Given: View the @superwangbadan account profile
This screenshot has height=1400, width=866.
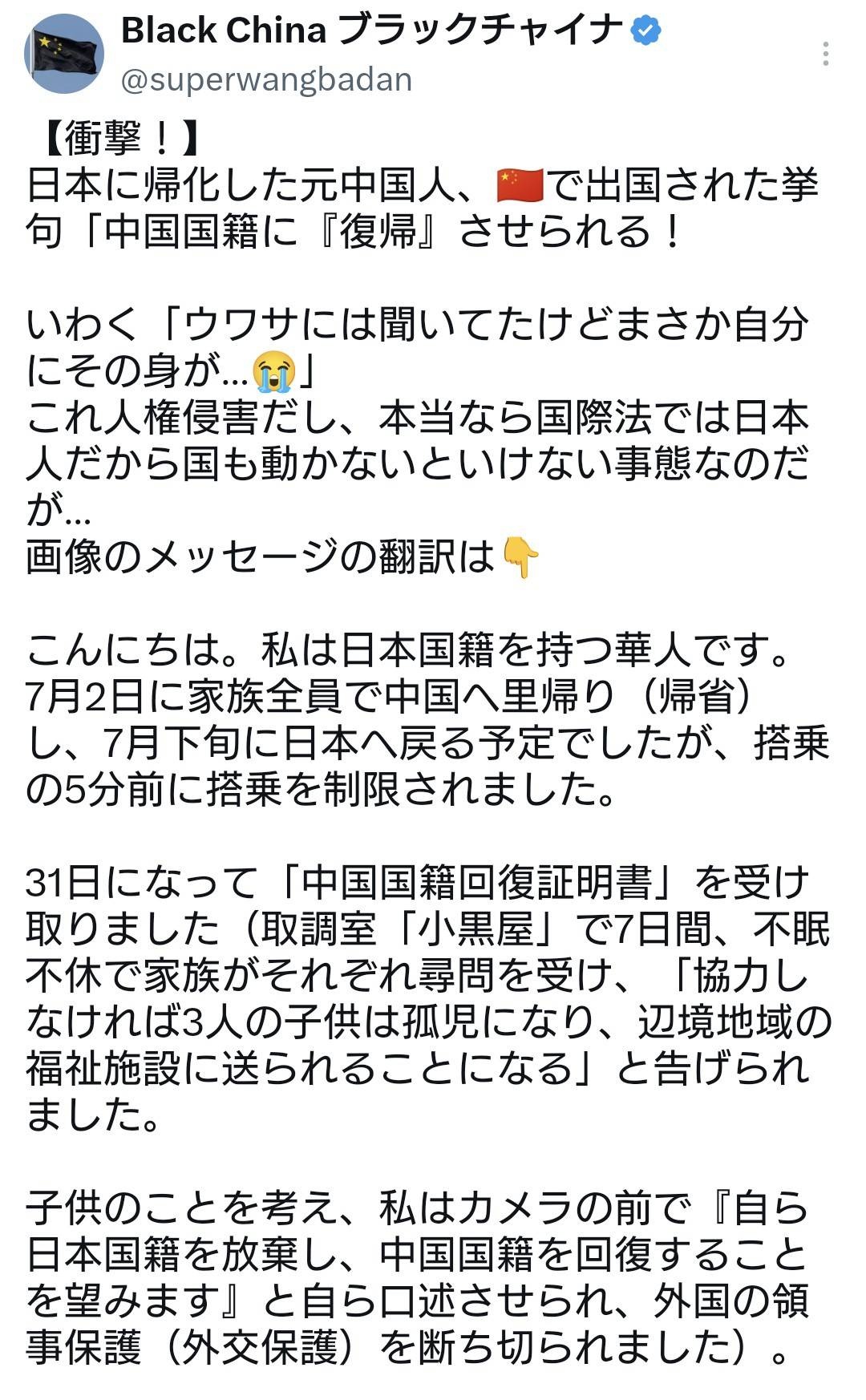Looking at the screenshot, I should click(266, 79).
